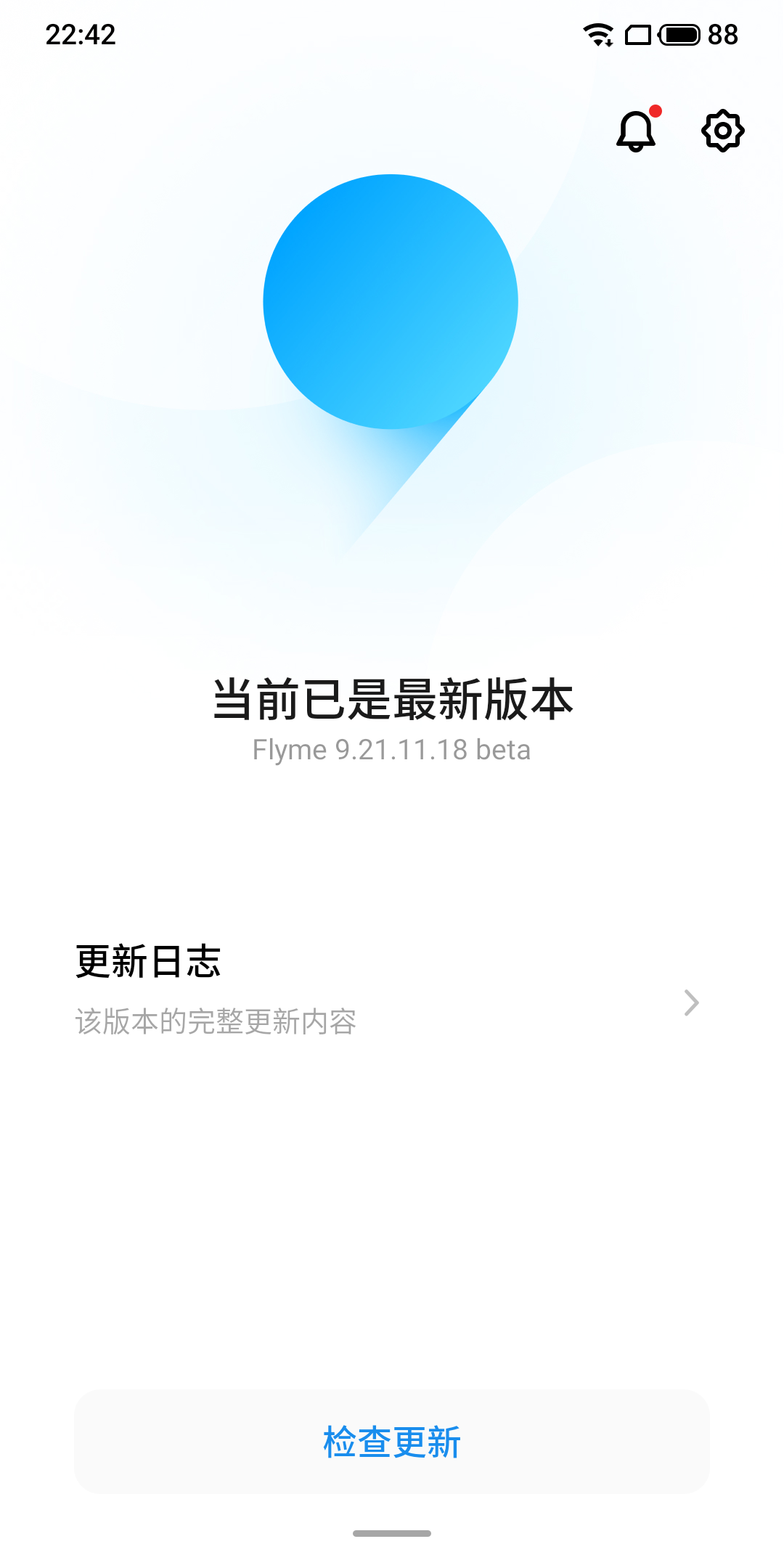Image resolution: width=784 pixels, height=1568 pixels.
Task: Tap the red badge on the bell
Action: point(656,110)
